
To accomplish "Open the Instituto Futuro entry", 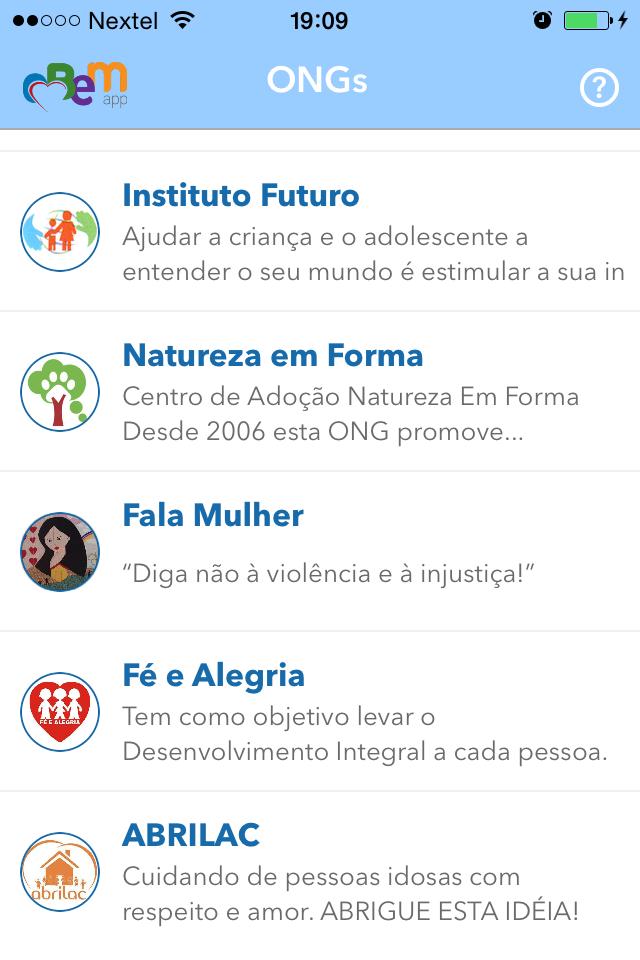I will pyautogui.click(x=320, y=232).
